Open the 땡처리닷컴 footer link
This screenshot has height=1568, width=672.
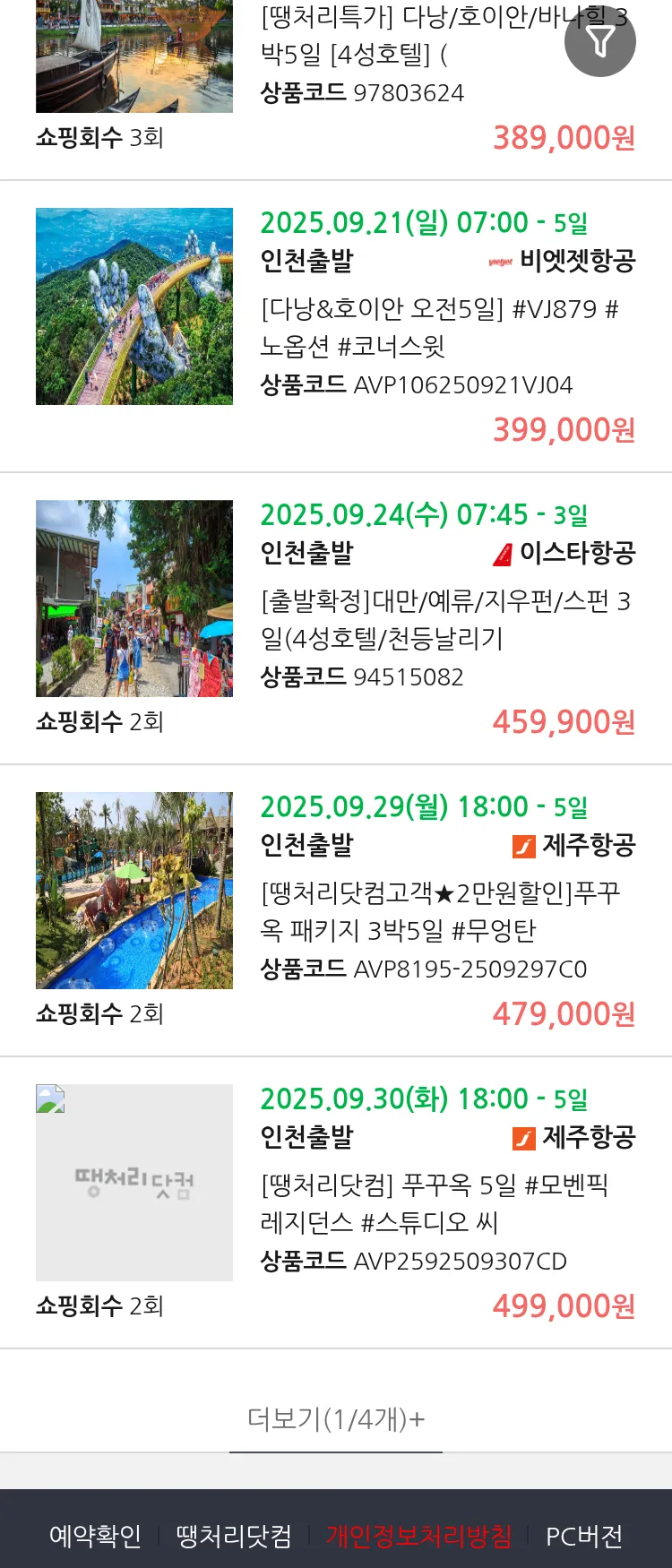pyautogui.click(x=234, y=1536)
